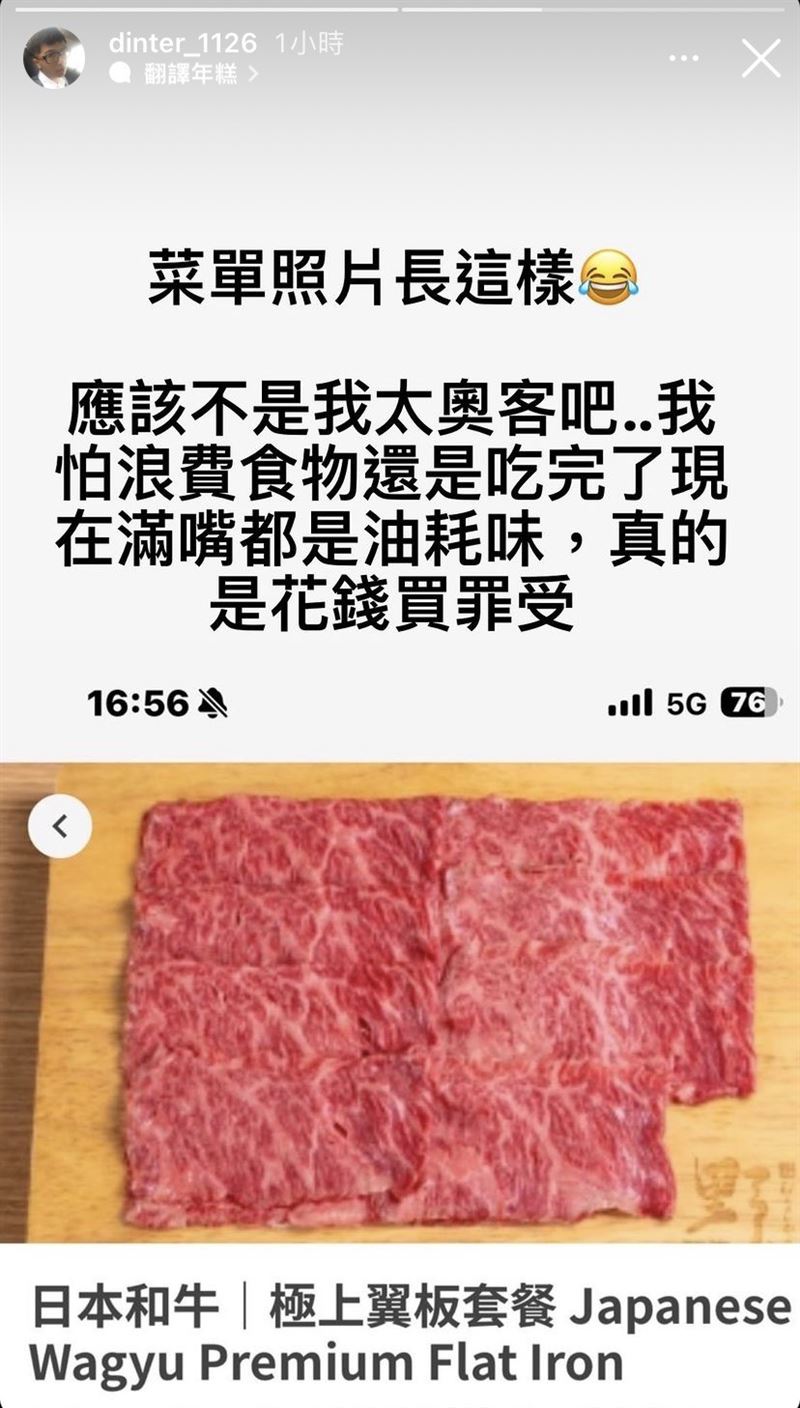Open the dinter_1126 profile picture
Screen dimensions: 800x1408
click(53, 58)
